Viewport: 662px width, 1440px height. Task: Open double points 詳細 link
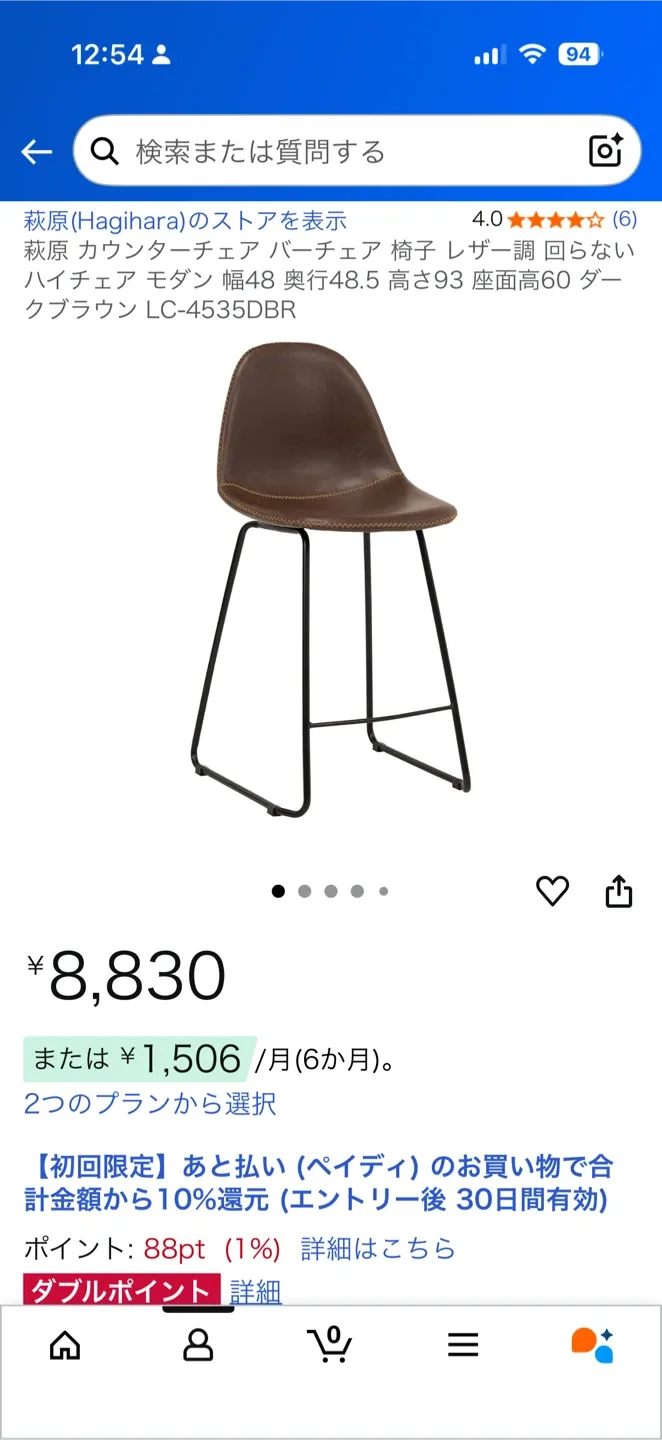tap(256, 1291)
